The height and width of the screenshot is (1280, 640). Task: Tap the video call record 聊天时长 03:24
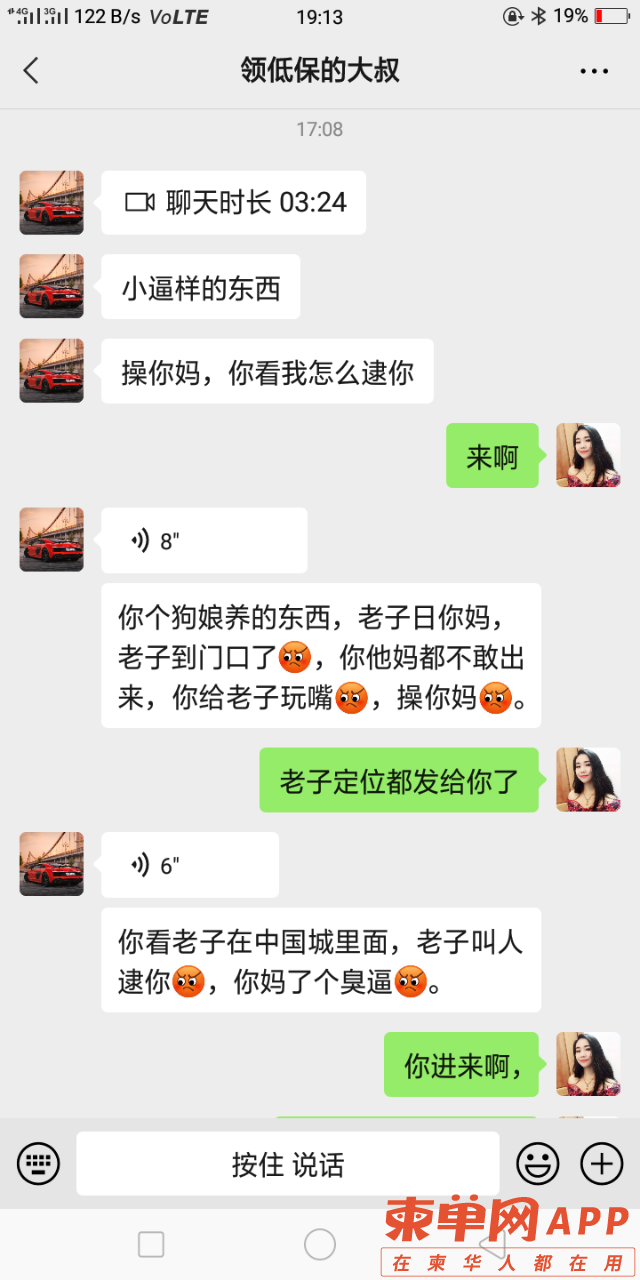pos(234,203)
